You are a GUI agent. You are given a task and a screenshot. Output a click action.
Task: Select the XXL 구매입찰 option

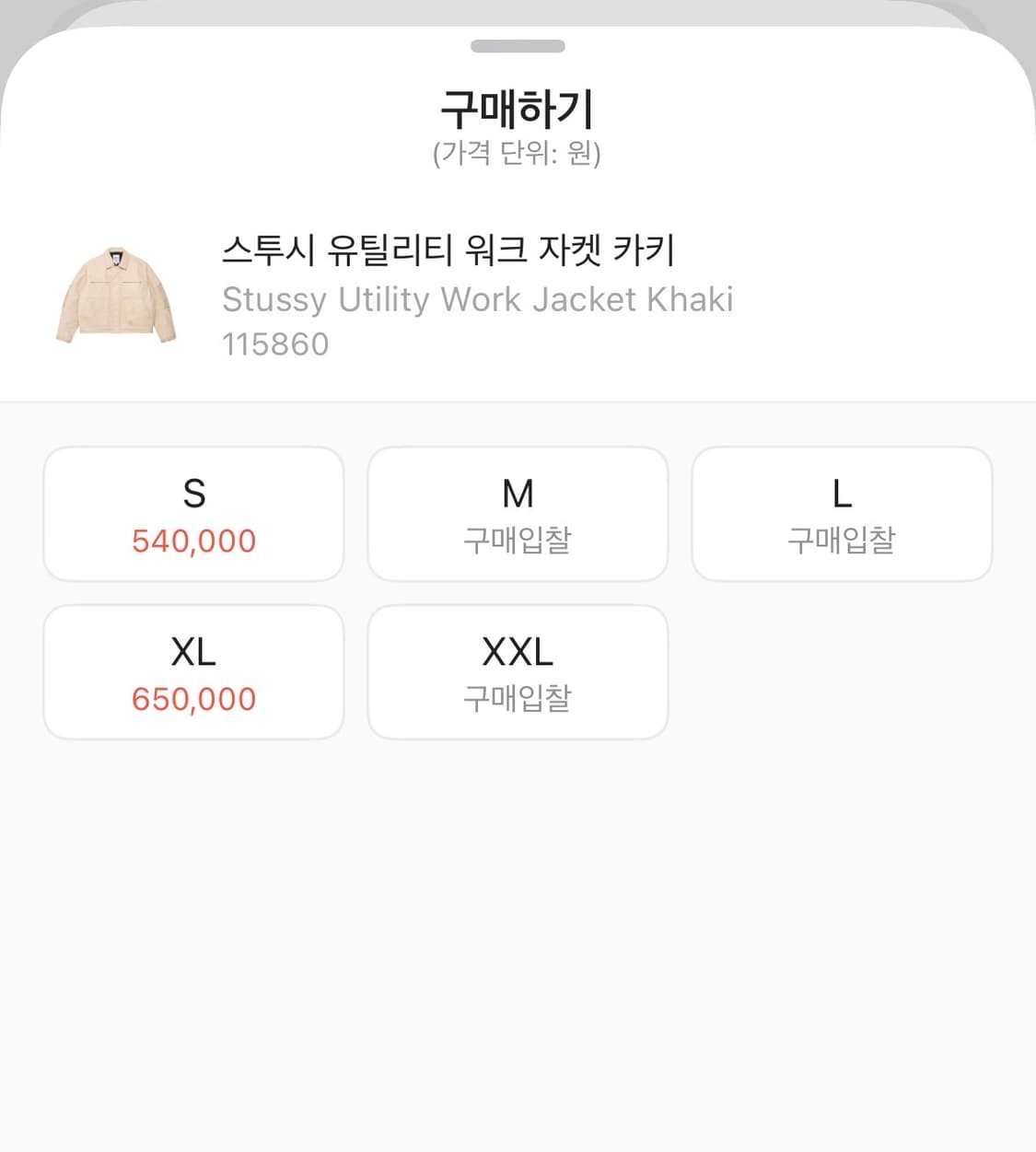(518, 671)
